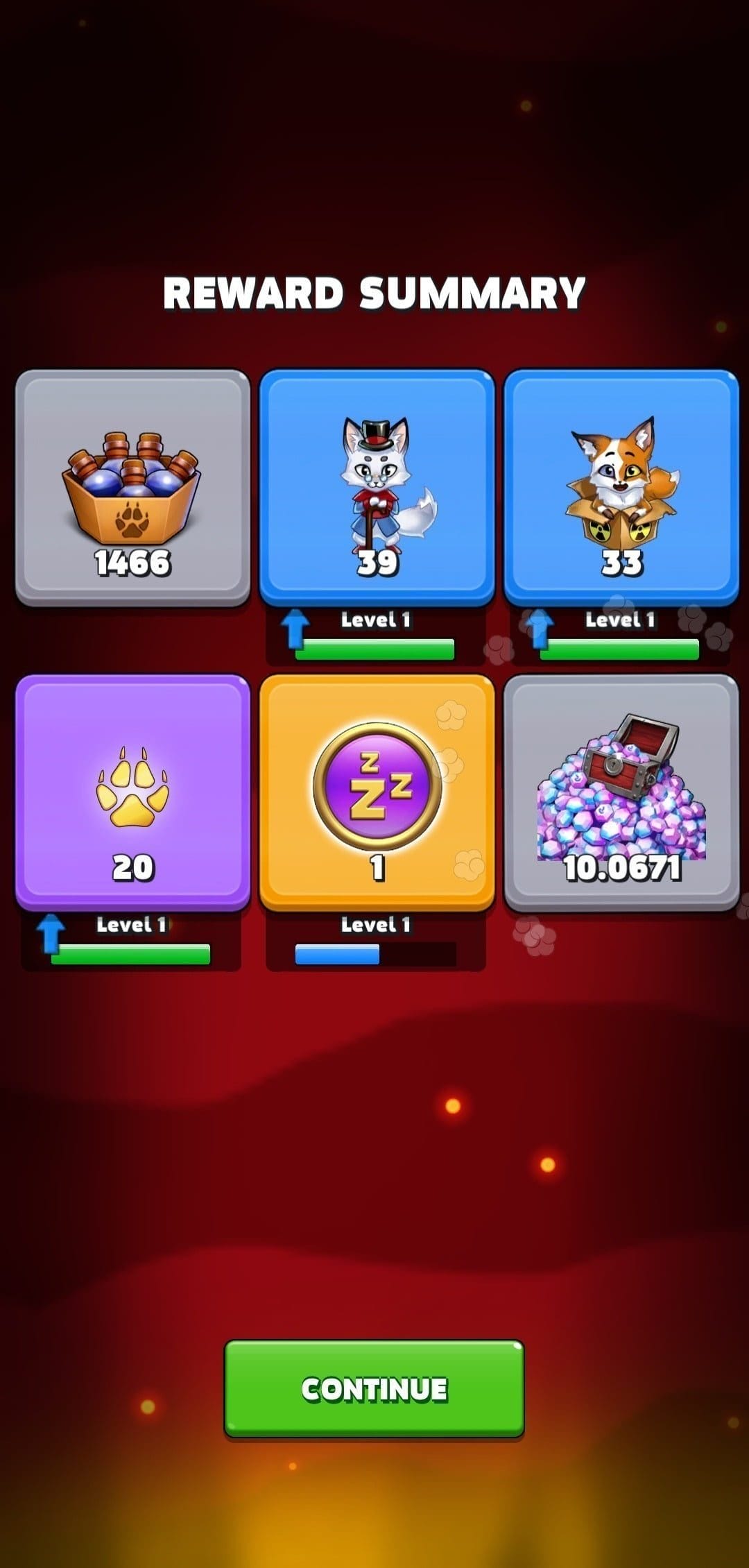
Task: Select the golden paw reward tile
Action: coord(132,792)
